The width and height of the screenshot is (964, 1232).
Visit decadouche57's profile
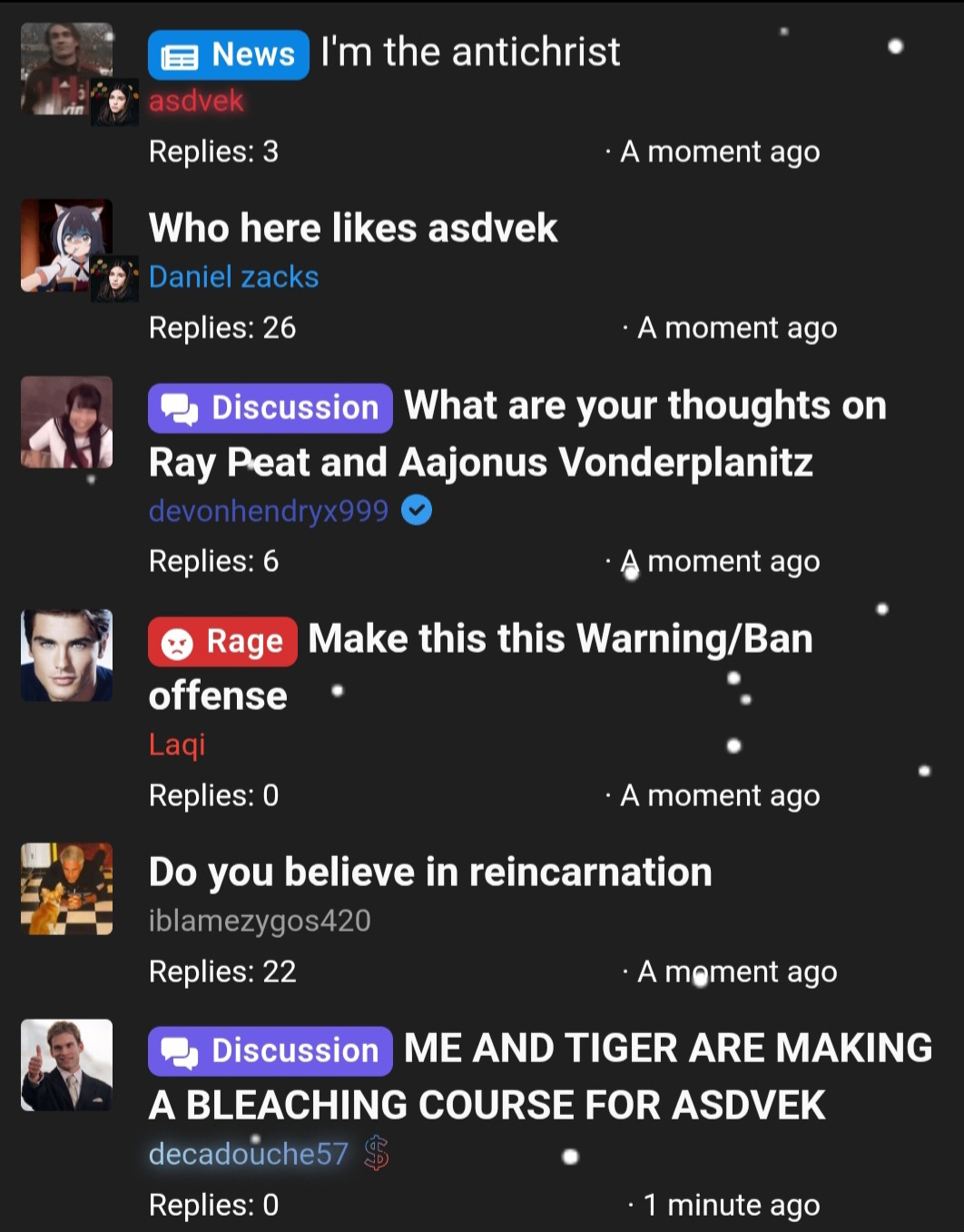[x=248, y=1154]
